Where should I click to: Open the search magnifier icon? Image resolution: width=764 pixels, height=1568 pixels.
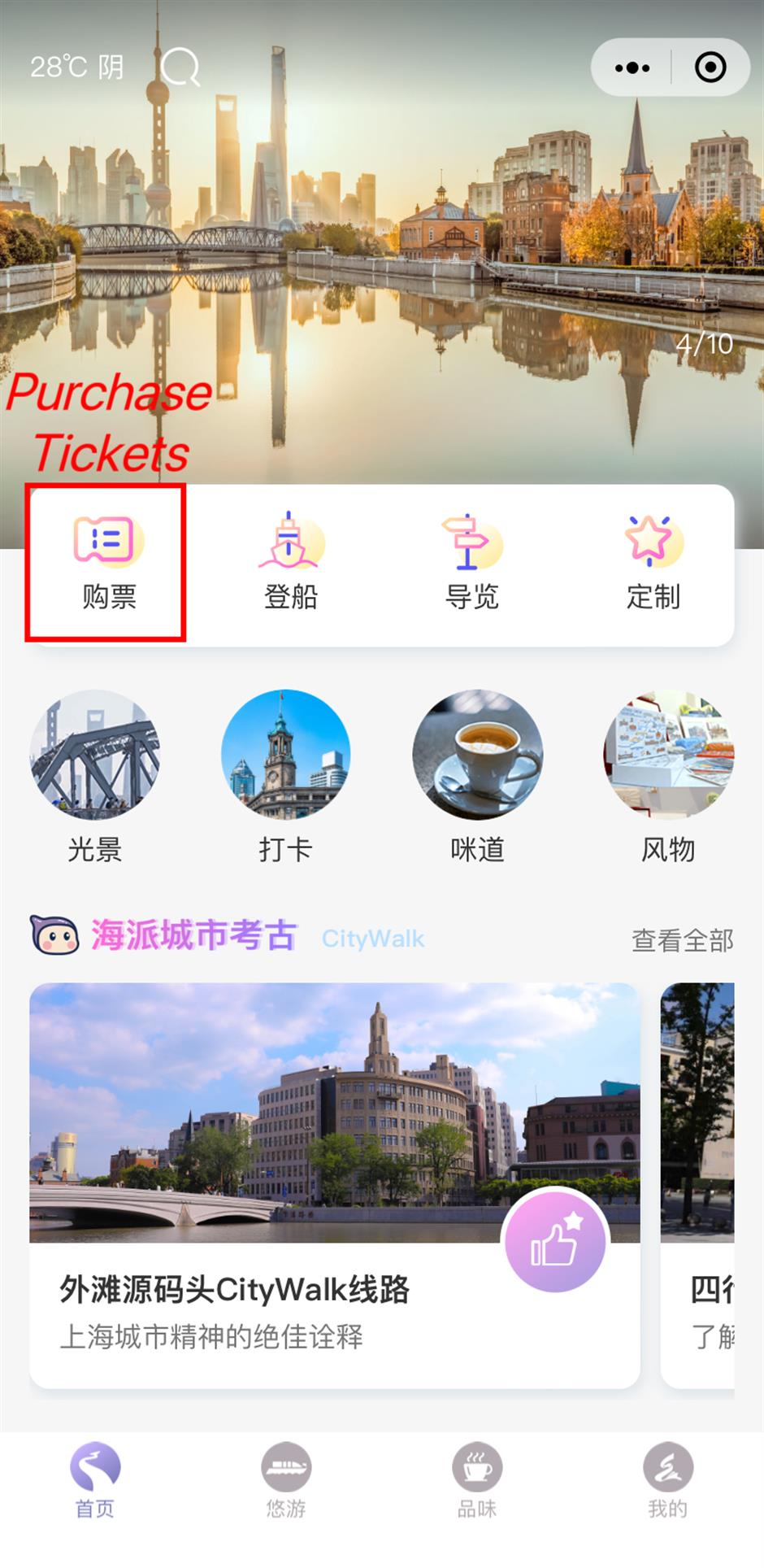tap(180, 68)
